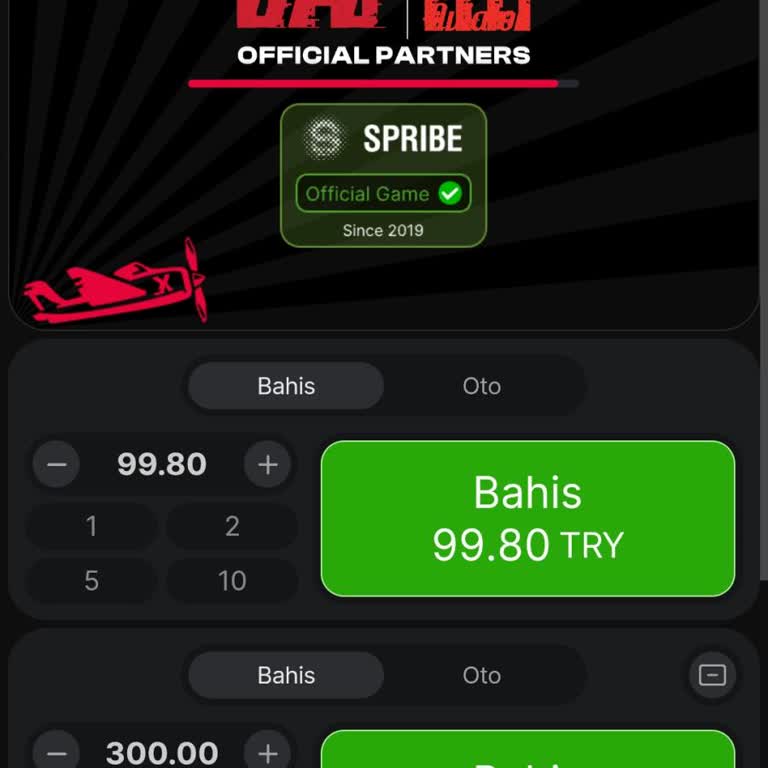Screen dimensions: 768x768
Task: Switch first bet panel to Oto
Action: [482, 386]
